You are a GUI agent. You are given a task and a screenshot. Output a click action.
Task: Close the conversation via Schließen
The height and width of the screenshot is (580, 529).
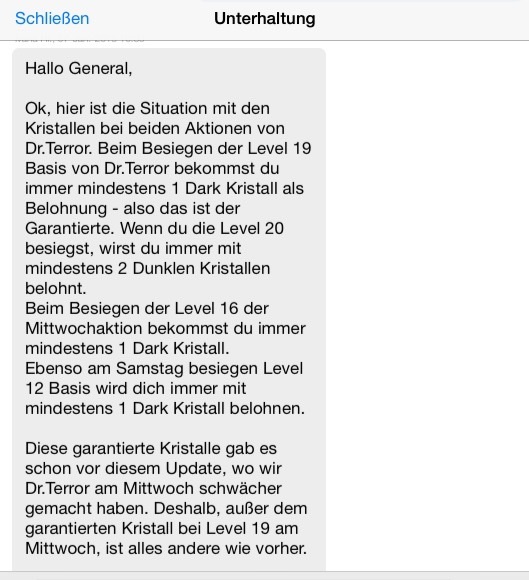pos(52,18)
